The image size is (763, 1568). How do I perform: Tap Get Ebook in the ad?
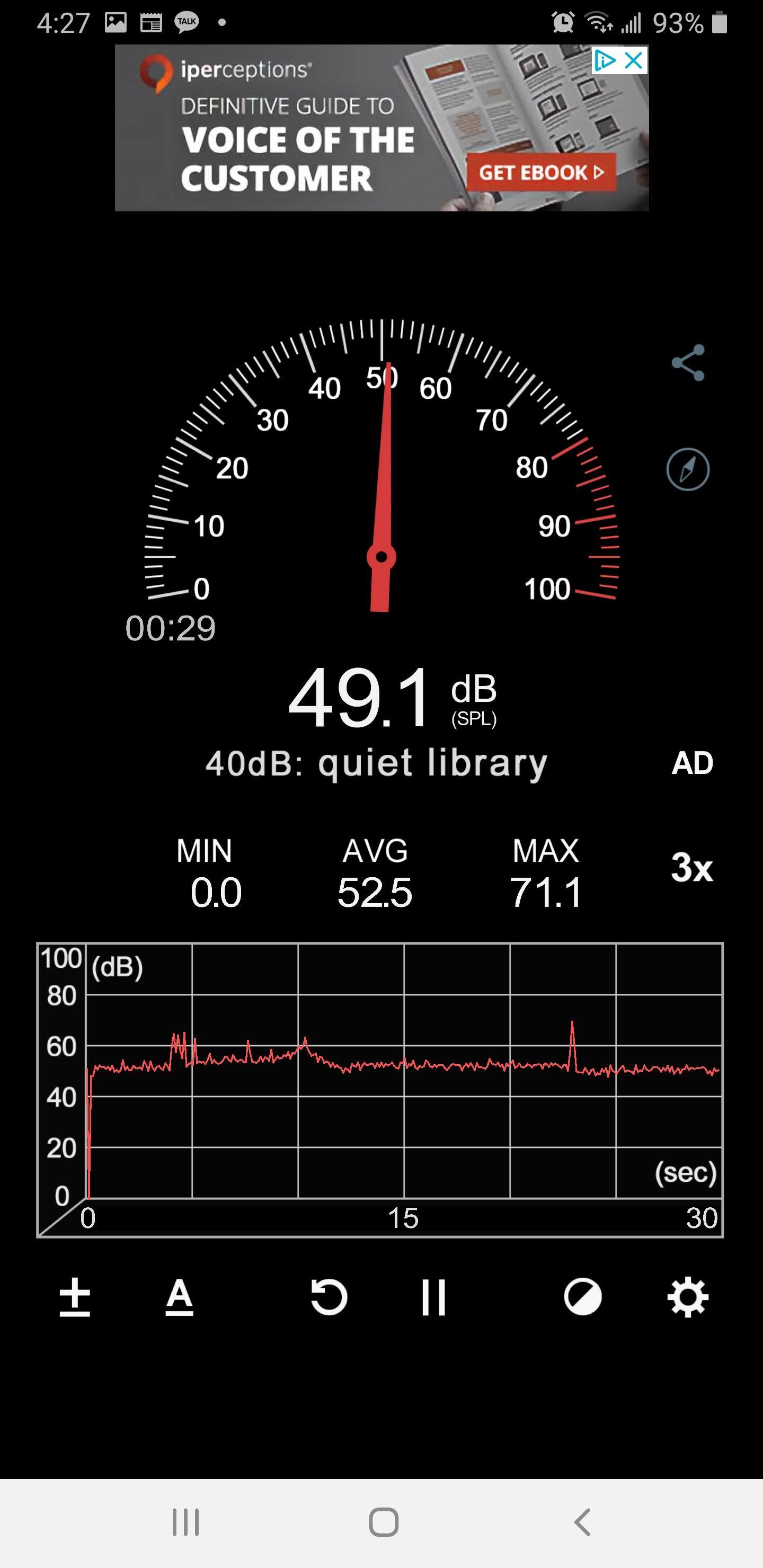(x=541, y=173)
